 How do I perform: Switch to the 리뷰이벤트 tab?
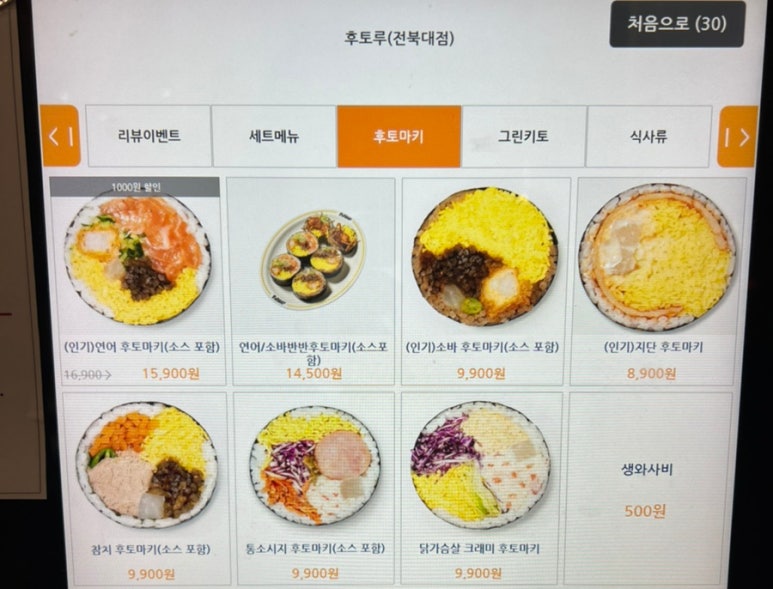click(149, 136)
